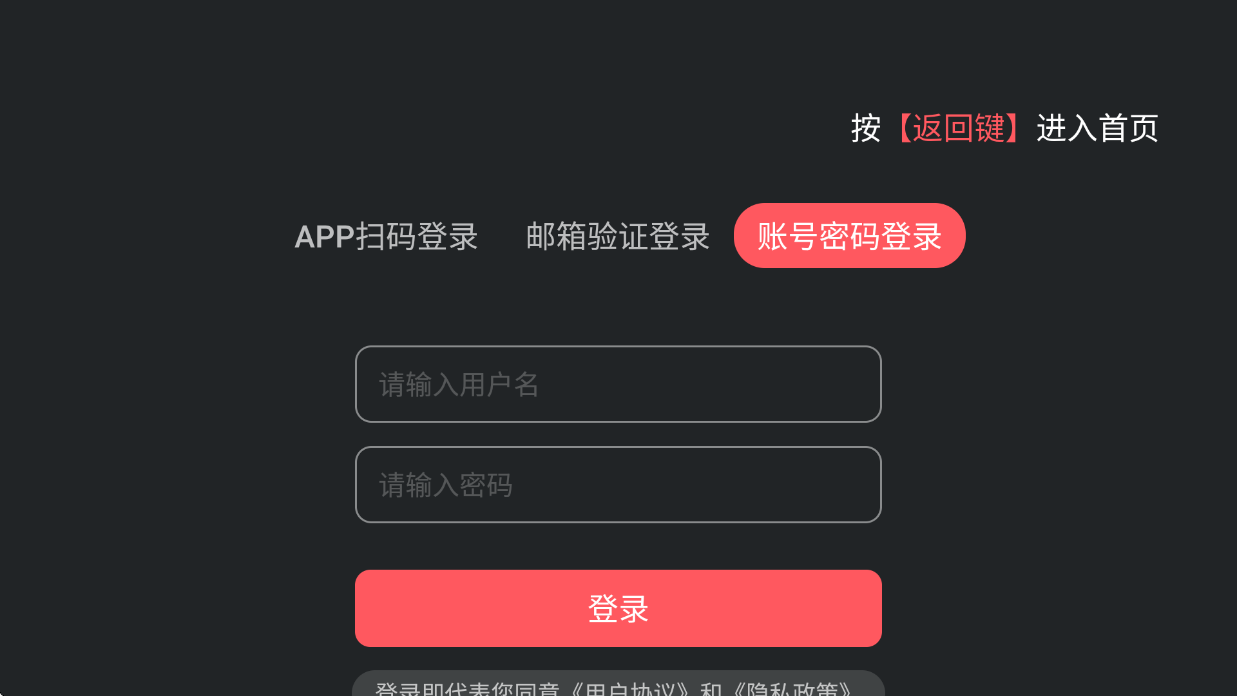The image size is (1237, 696).
Task: Tap the red 登录 button
Action: click(x=618, y=608)
